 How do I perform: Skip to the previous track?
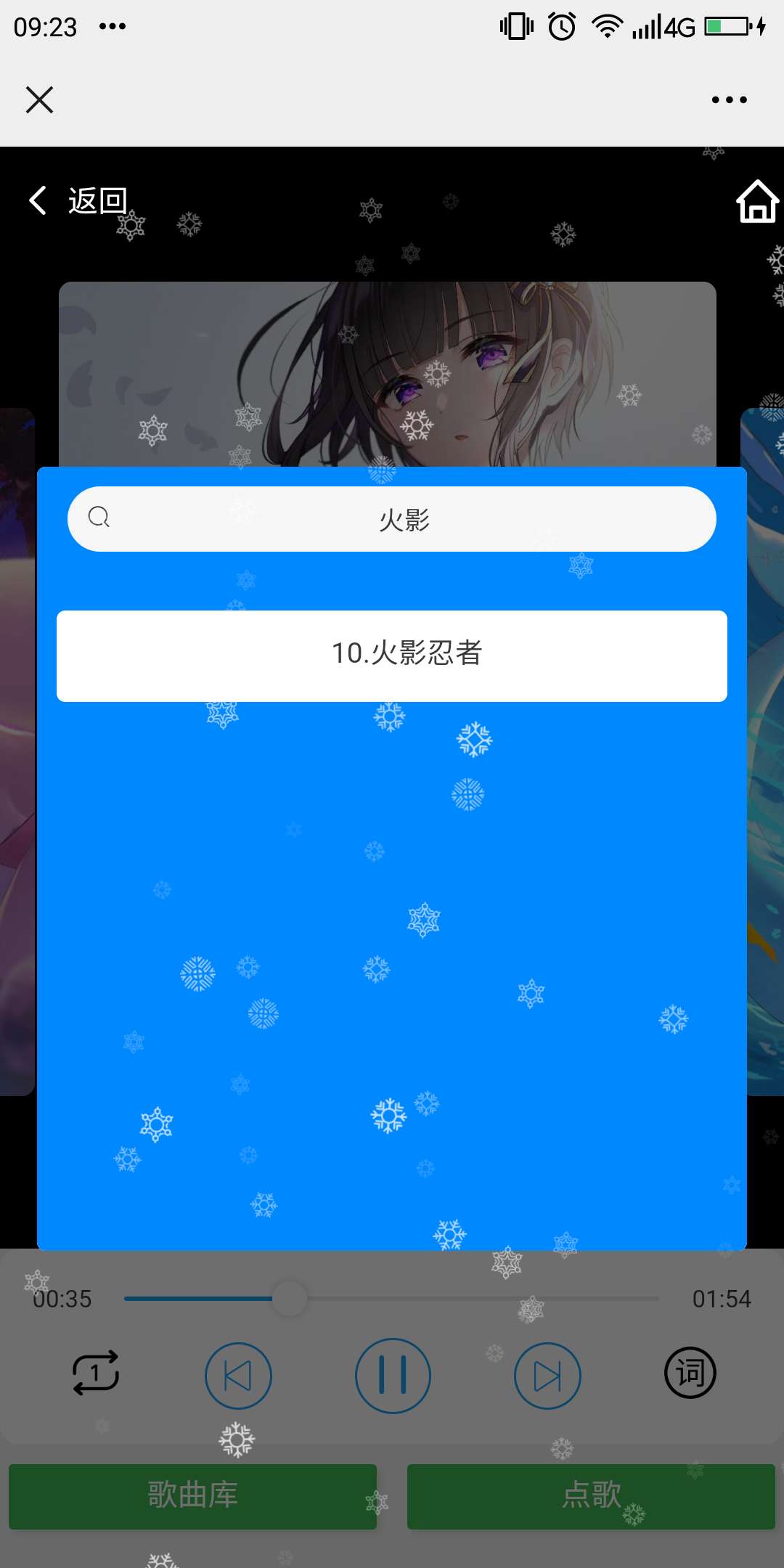click(x=238, y=1376)
